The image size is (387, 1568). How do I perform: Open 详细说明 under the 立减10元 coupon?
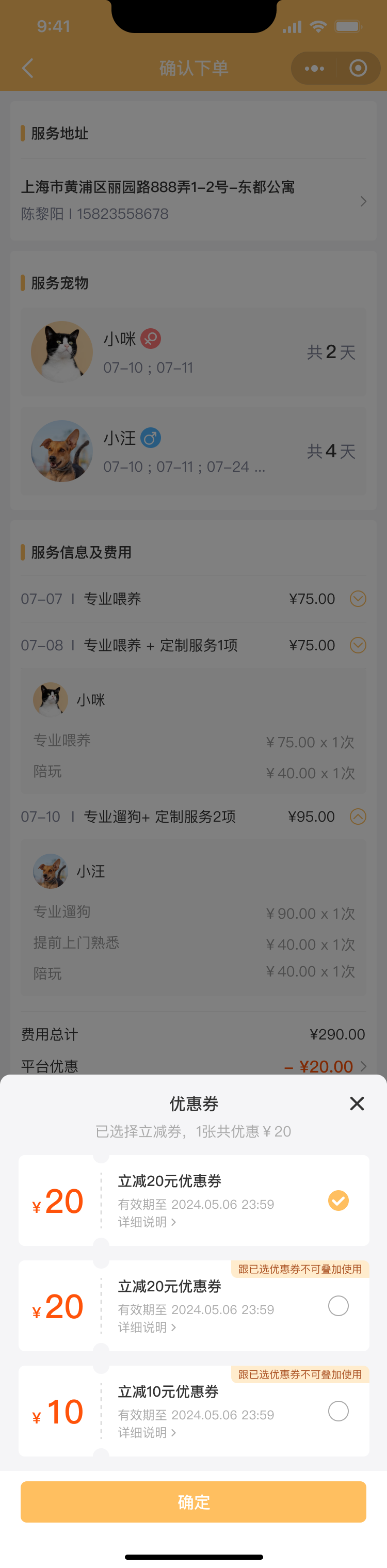click(147, 1432)
